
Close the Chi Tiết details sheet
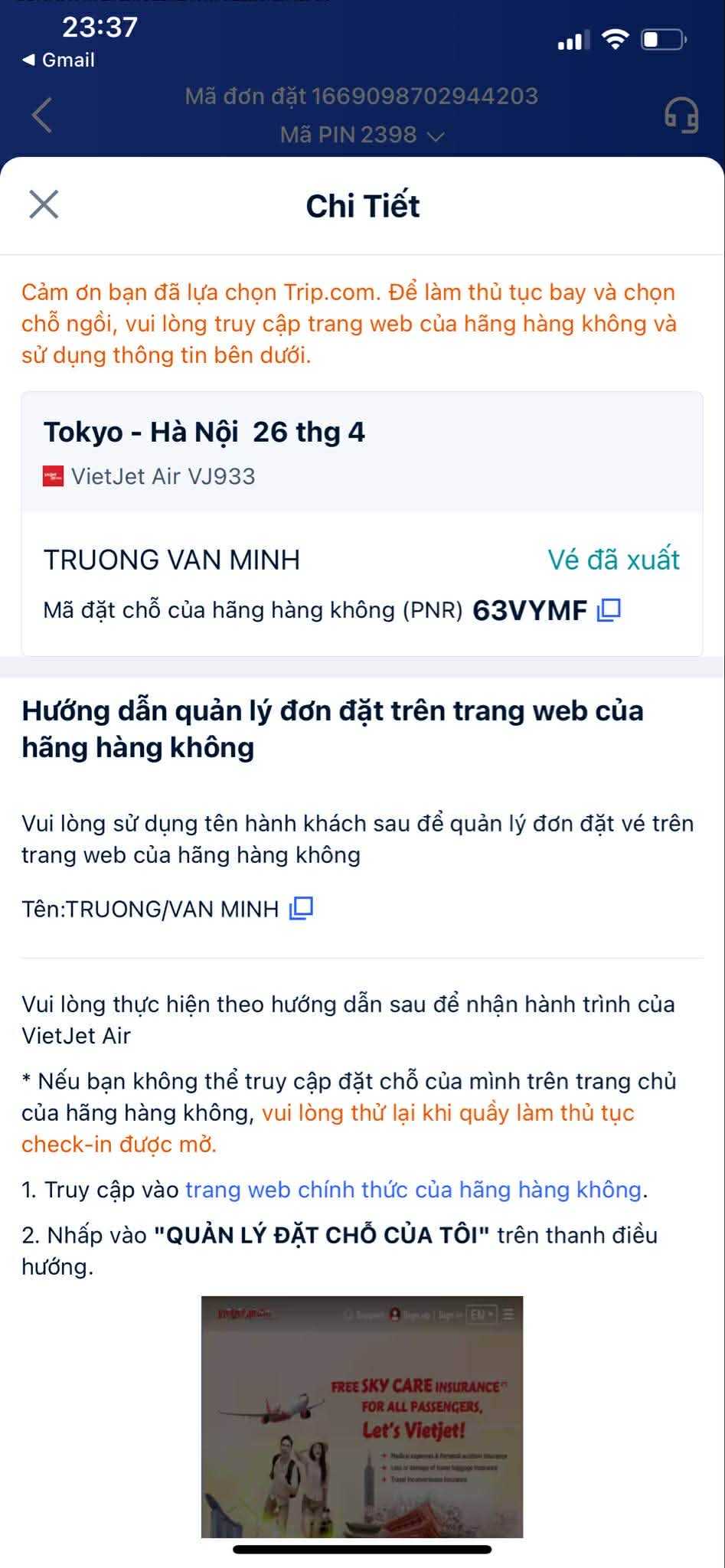[x=44, y=204]
